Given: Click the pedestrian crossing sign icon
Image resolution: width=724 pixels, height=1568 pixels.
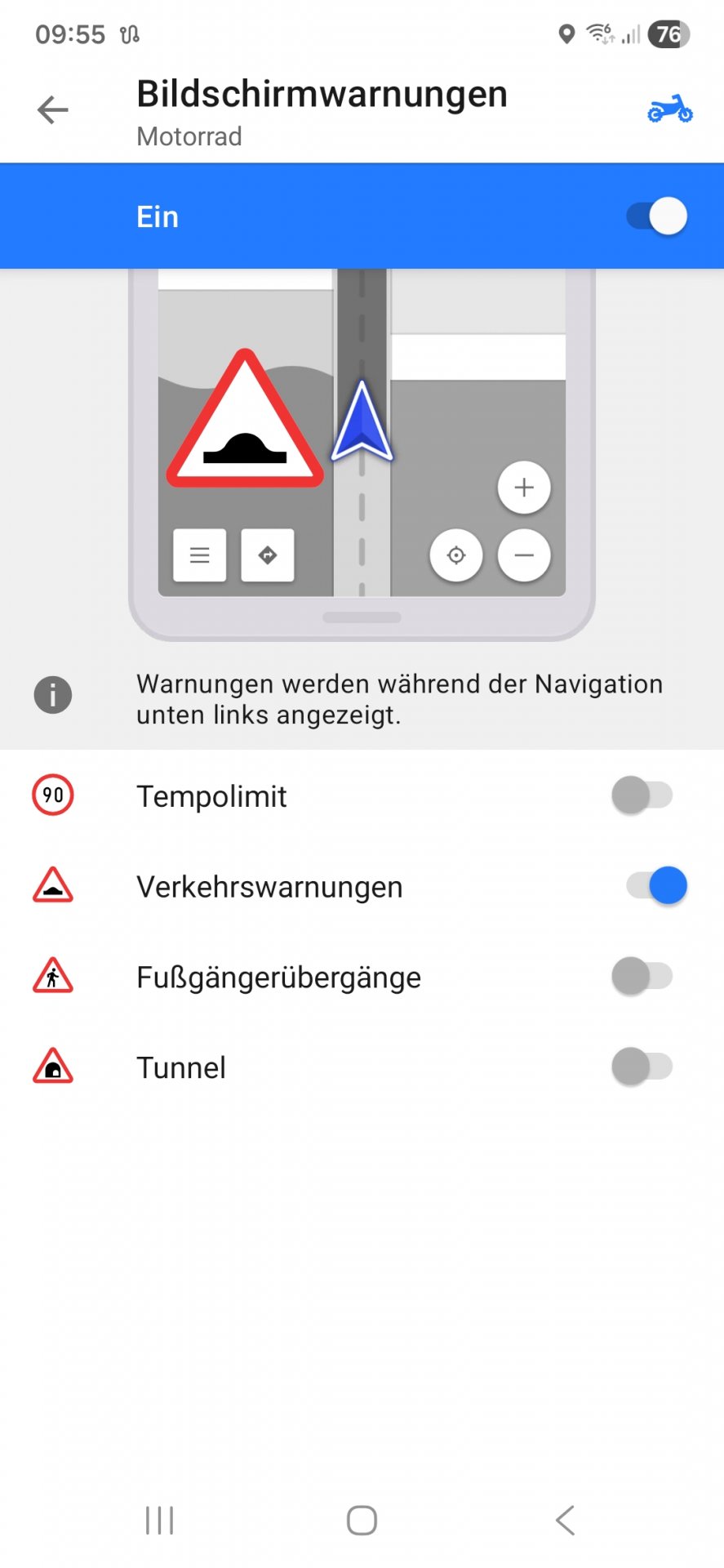Looking at the screenshot, I should point(52,975).
